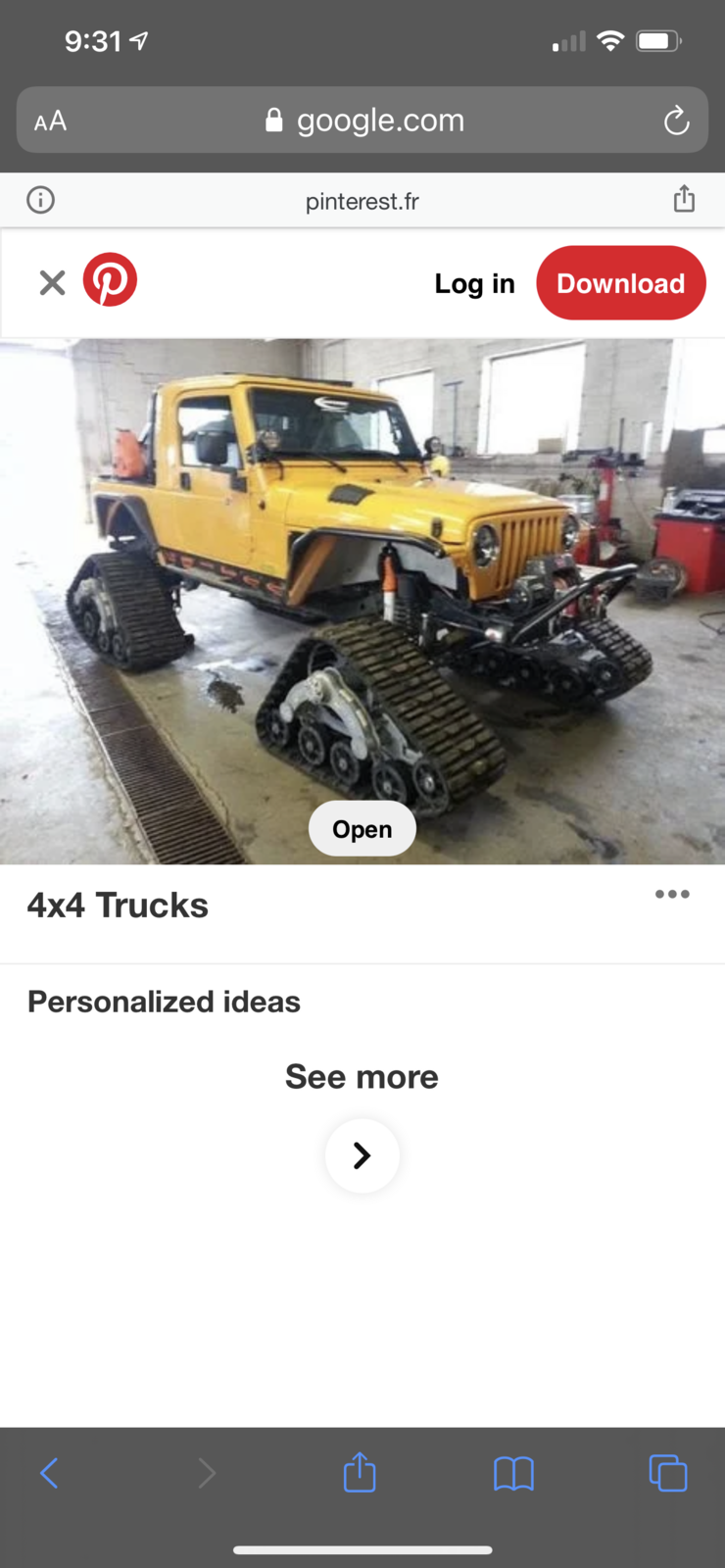Viewport: 725px width, 1568px height.
Task: Tap Log in on Pinterest
Action: point(474,283)
